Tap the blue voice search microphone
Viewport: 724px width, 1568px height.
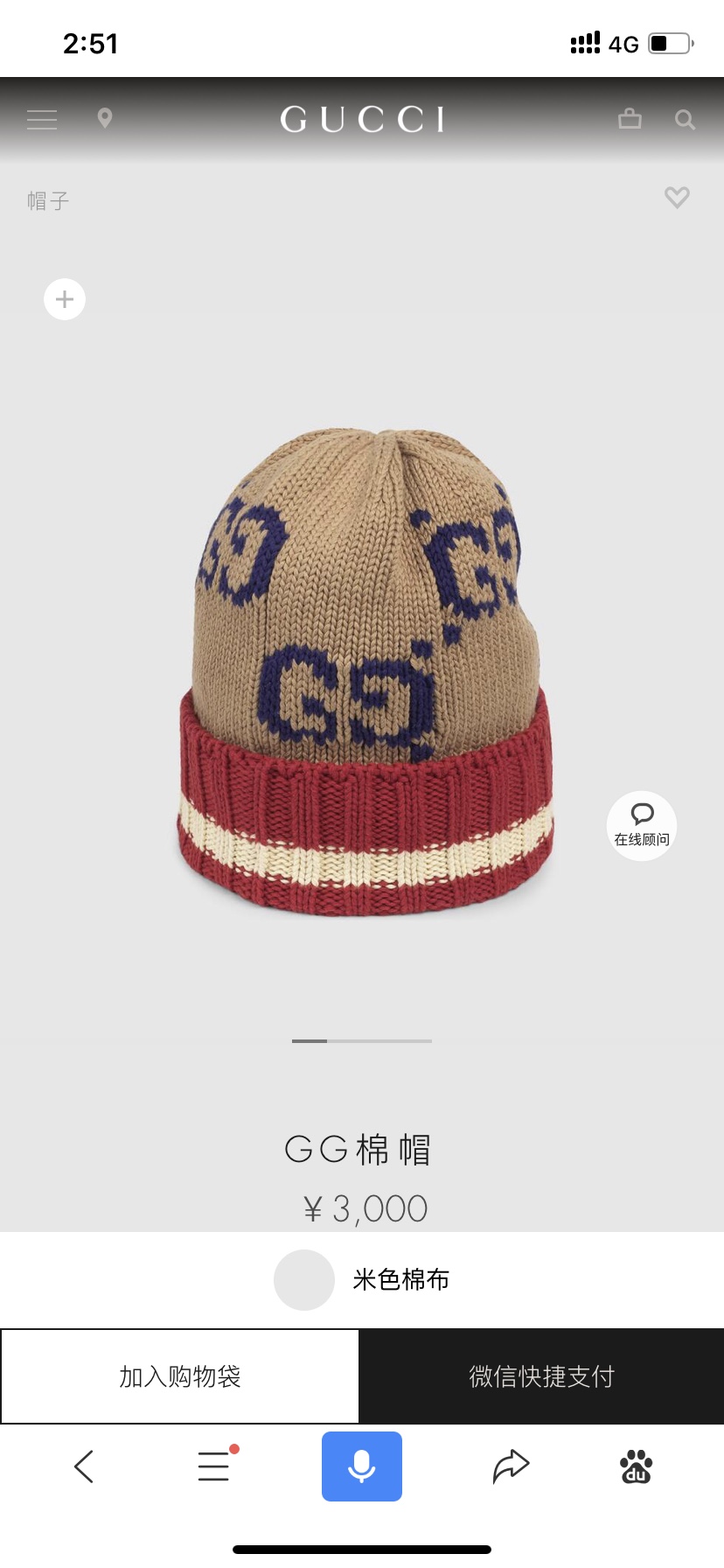362,1466
